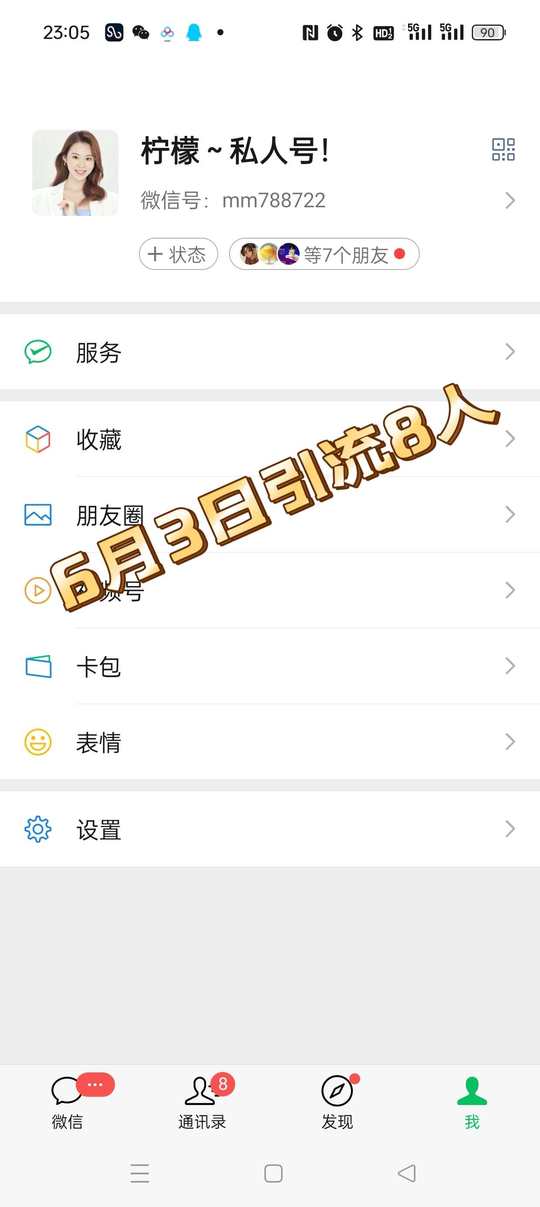Switch to the 通讯录 contacts tab
The height and width of the screenshot is (1207, 540).
point(203,1102)
